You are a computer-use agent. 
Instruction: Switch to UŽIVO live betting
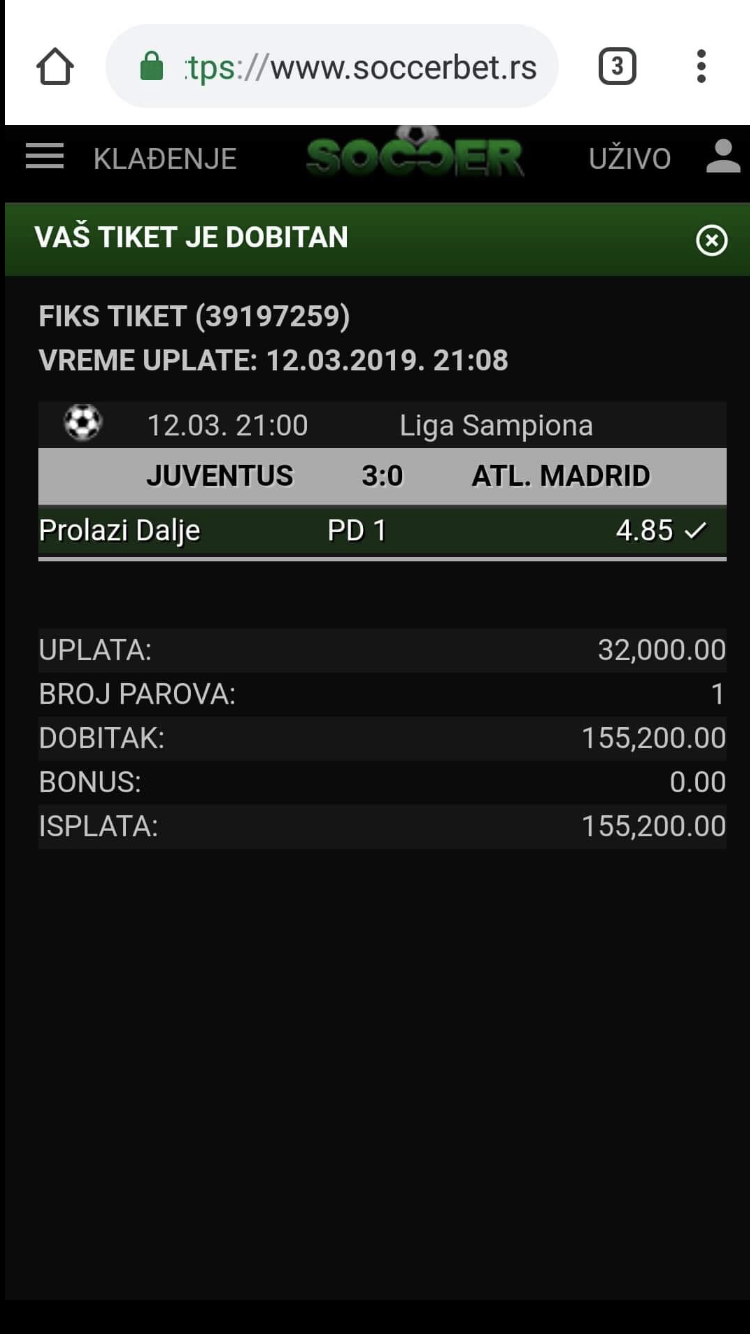[x=630, y=158]
